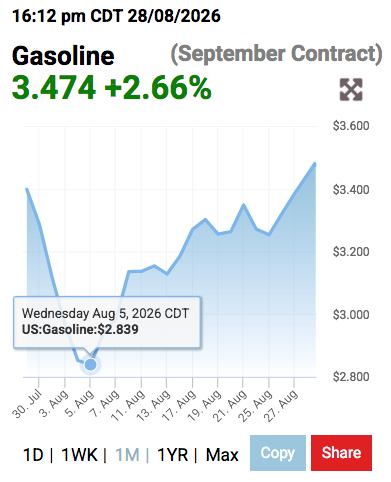391x482 pixels.
Task: Switch chart to Max range
Action: click(222, 455)
